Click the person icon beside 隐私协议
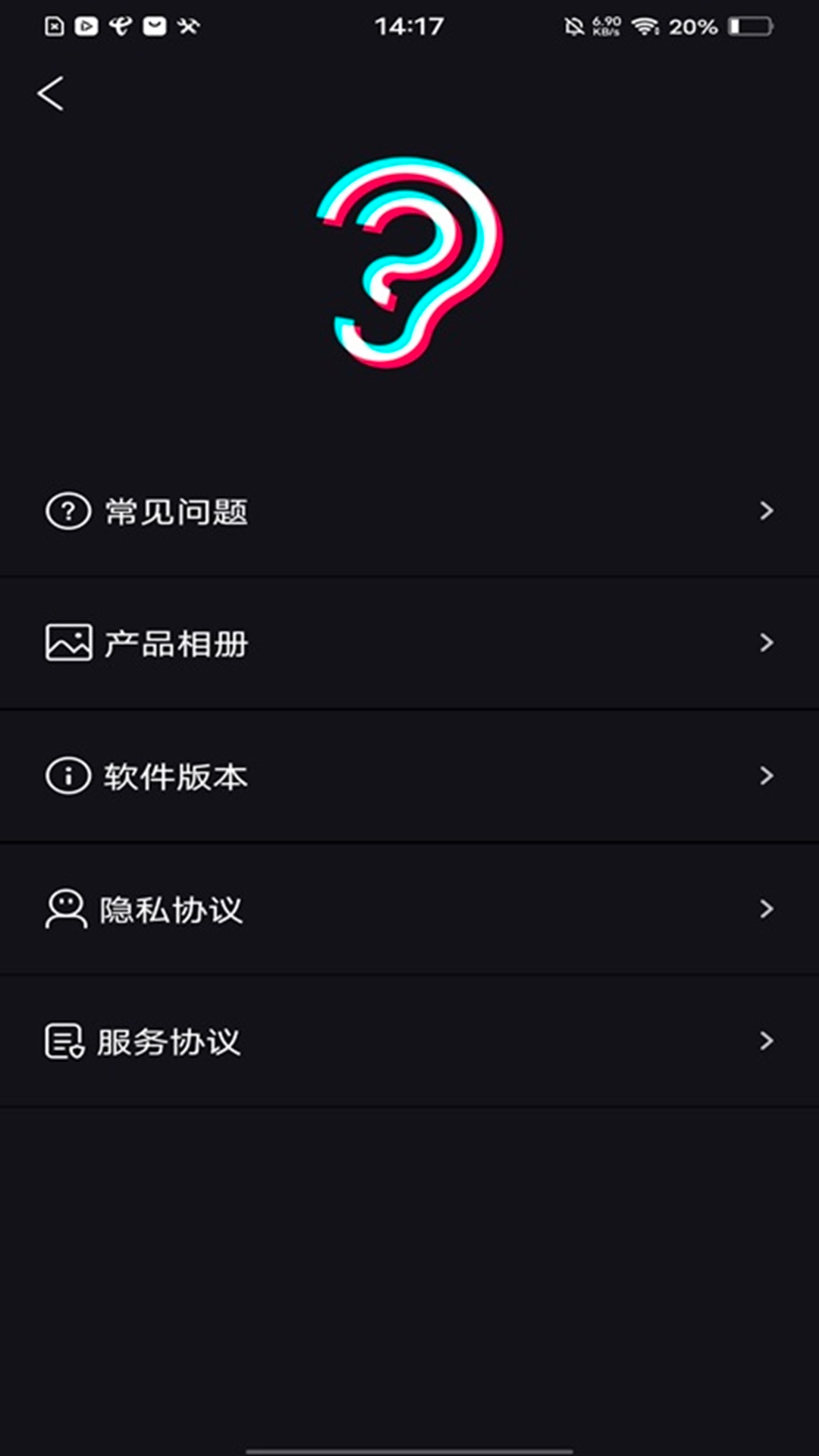 coord(67,908)
